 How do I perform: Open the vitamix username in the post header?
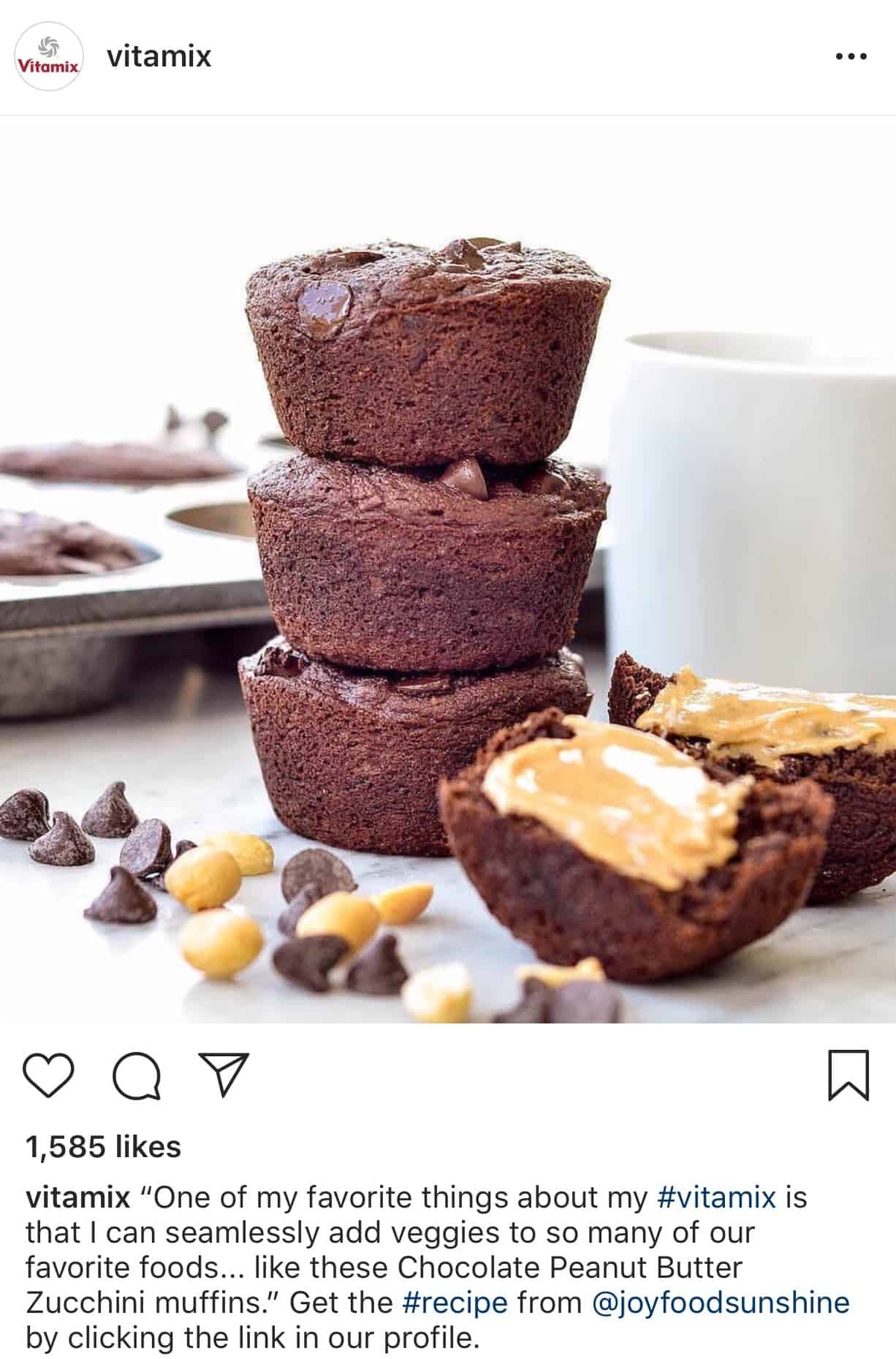point(159,56)
